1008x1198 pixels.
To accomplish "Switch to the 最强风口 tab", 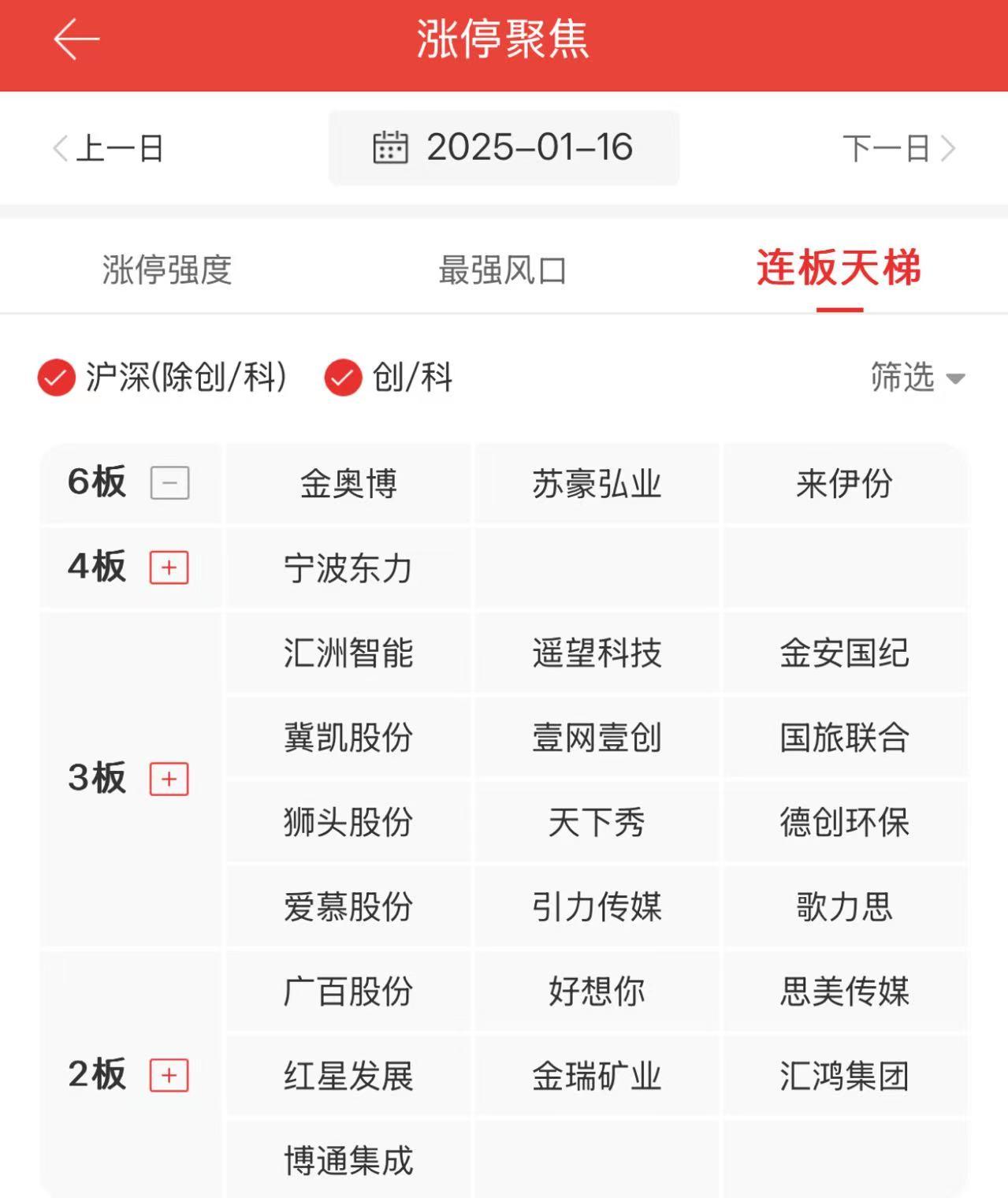I will click(x=504, y=270).
